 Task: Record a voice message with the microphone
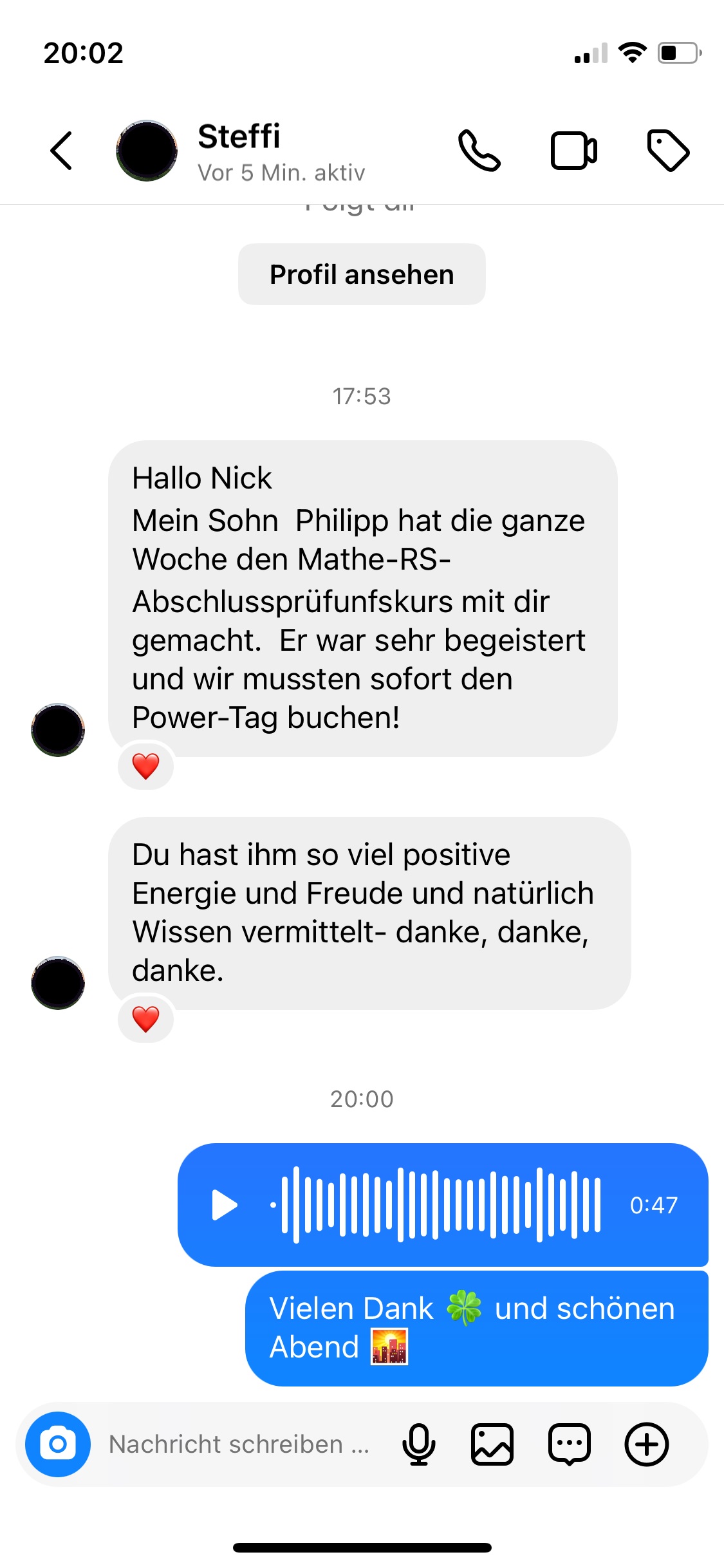[419, 1444]
